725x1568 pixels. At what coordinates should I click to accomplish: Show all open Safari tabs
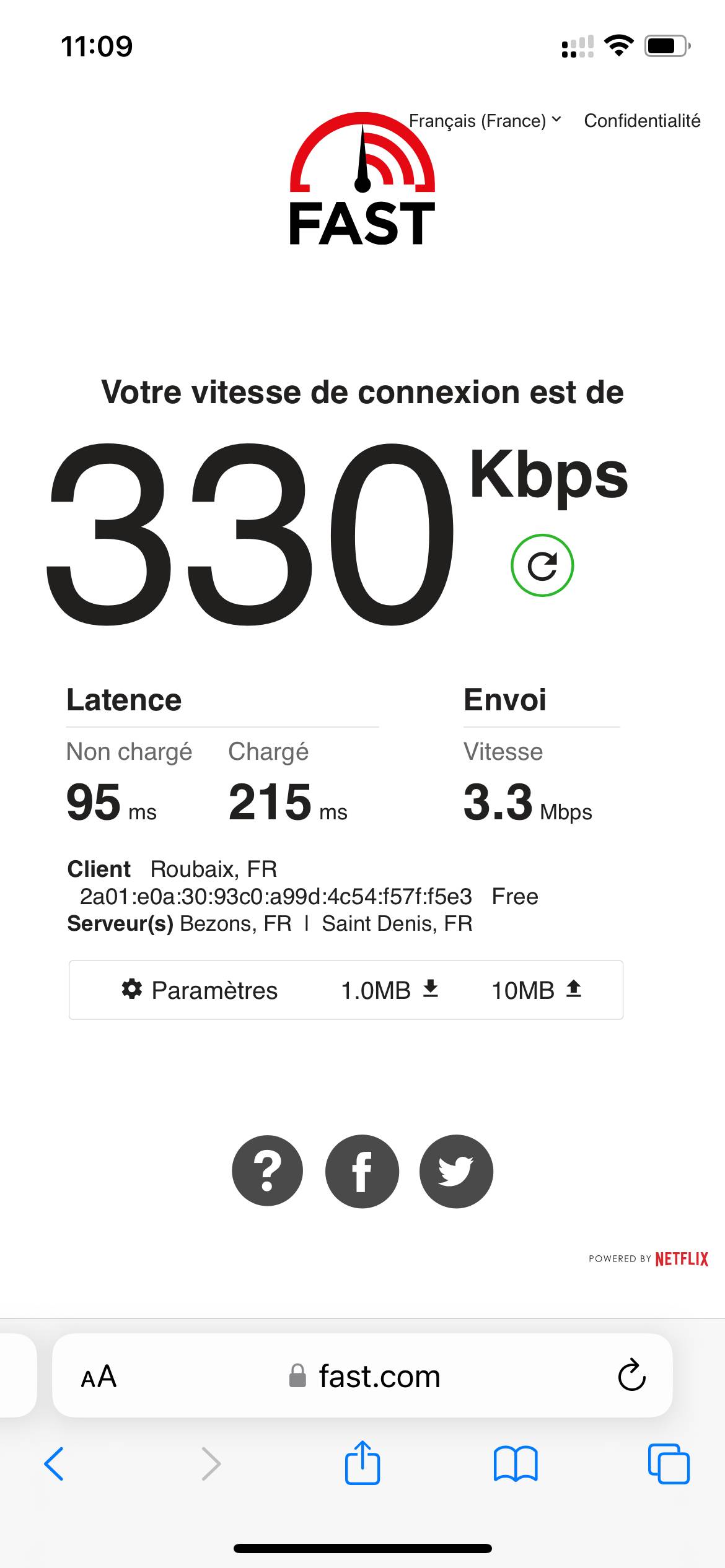coord(669,1464)
